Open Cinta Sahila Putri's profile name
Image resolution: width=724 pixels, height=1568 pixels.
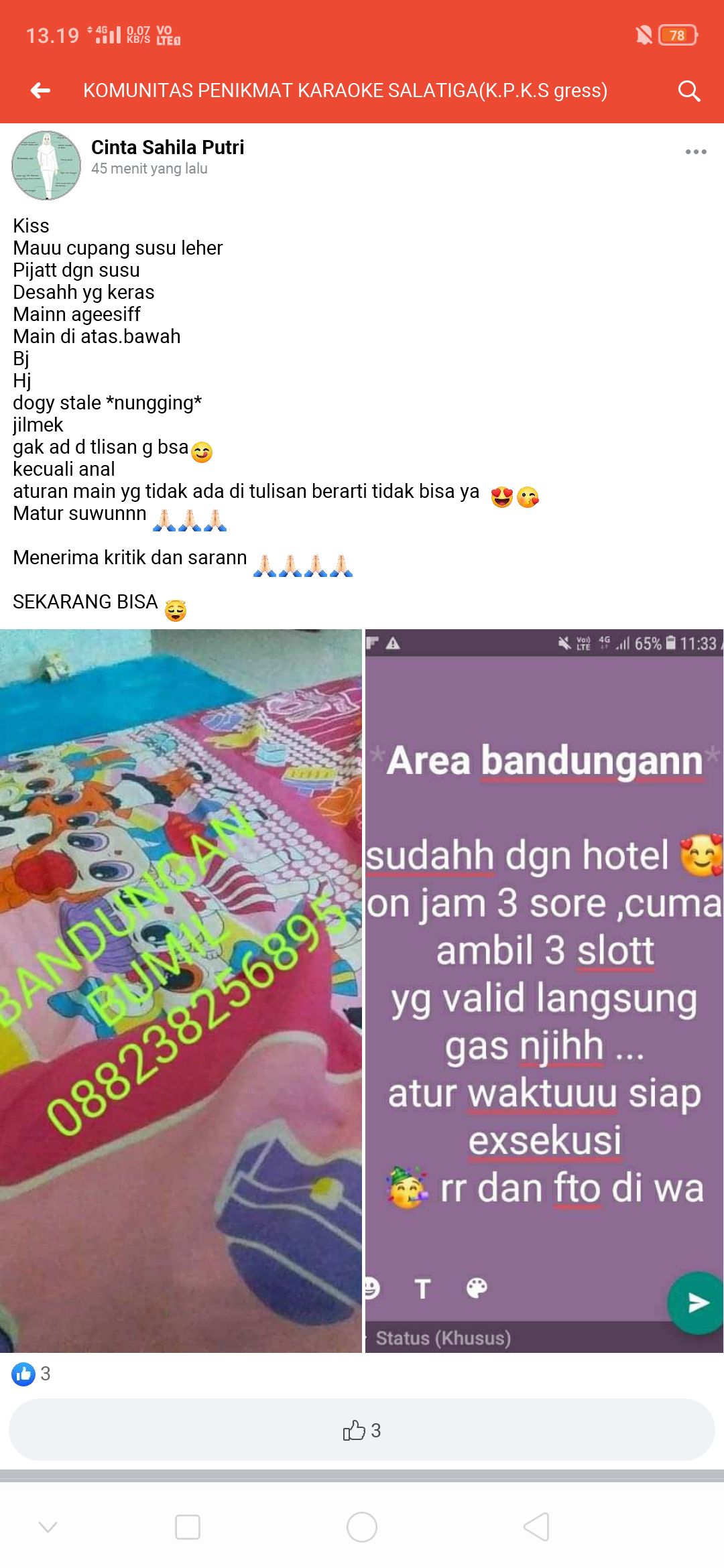pyautogui.click(x=168, y=147)
